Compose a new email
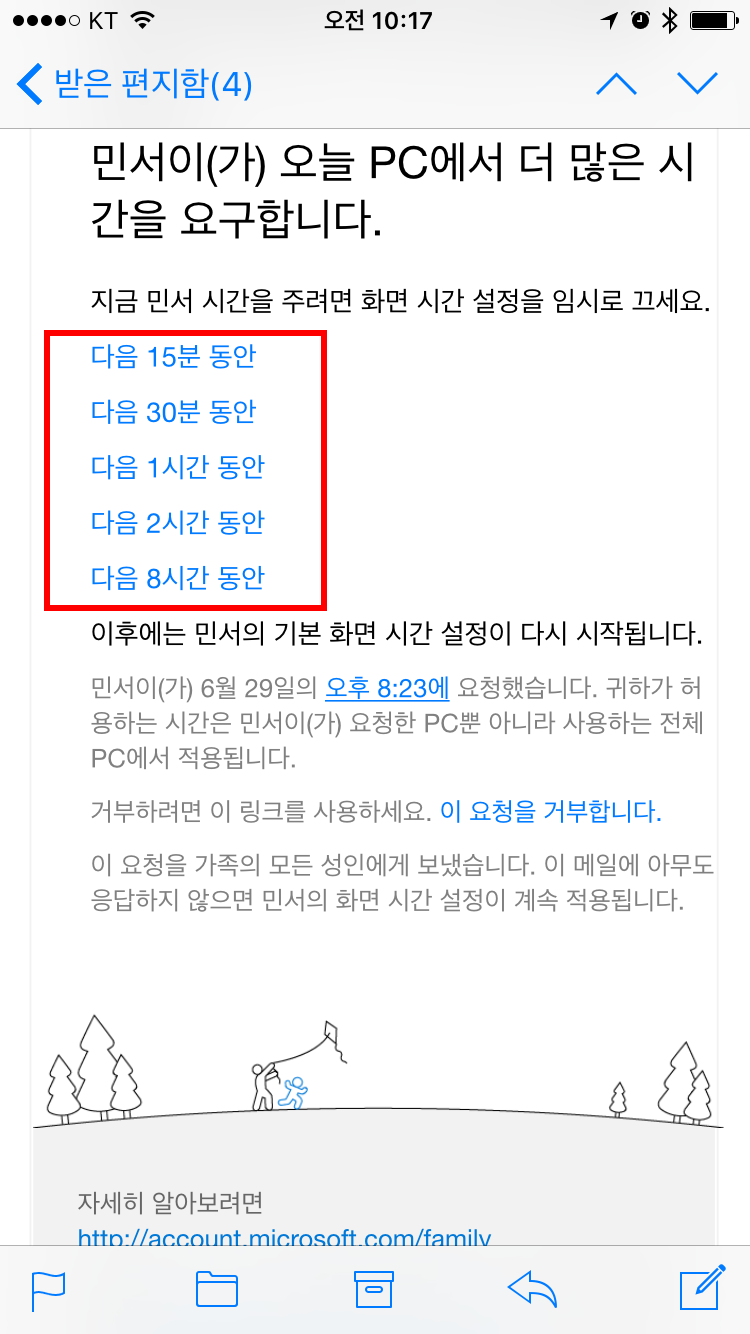This screenshot has height=1334, width=750. (x=702, y=1289)
